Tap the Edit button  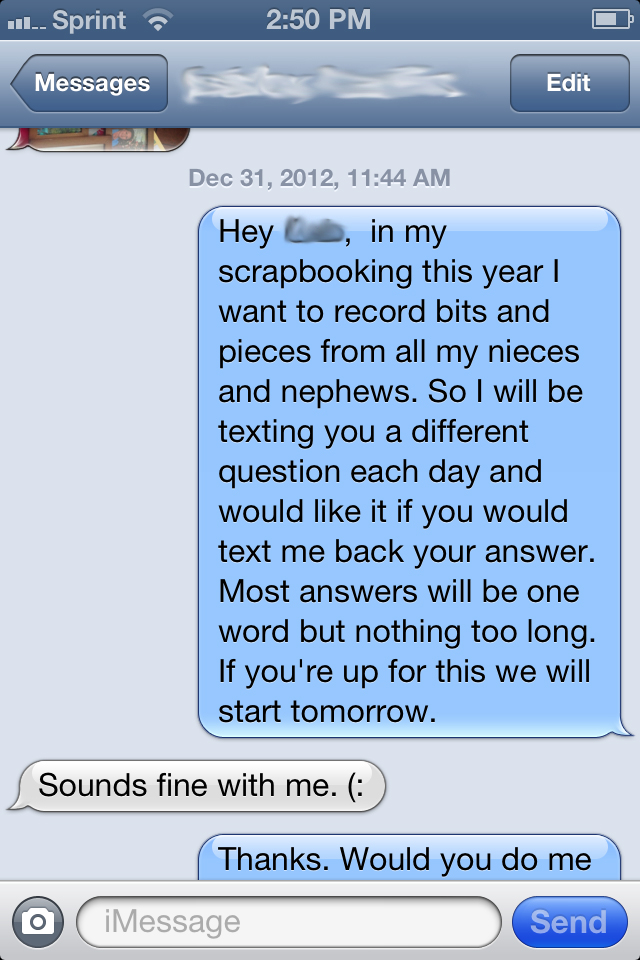[x=568, y=84]
